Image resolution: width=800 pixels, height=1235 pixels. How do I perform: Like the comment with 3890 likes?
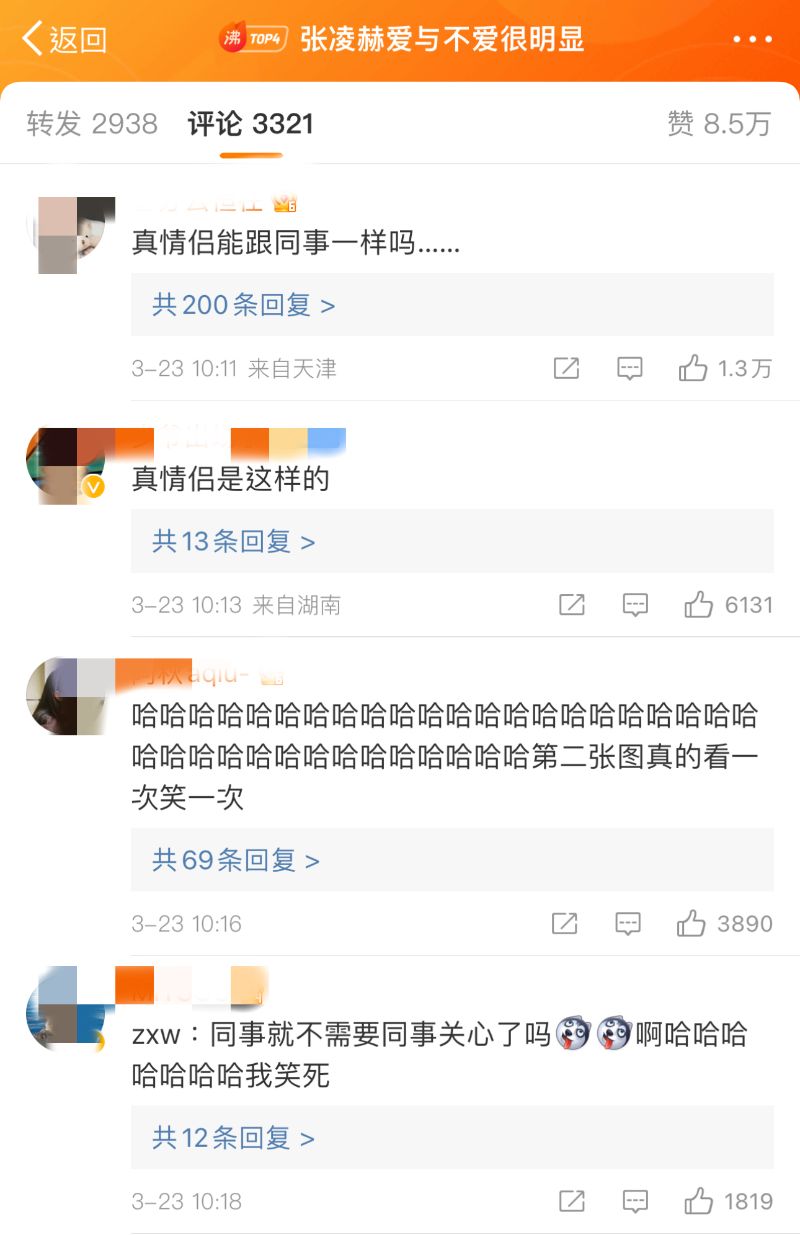click(x=691, y=924)
